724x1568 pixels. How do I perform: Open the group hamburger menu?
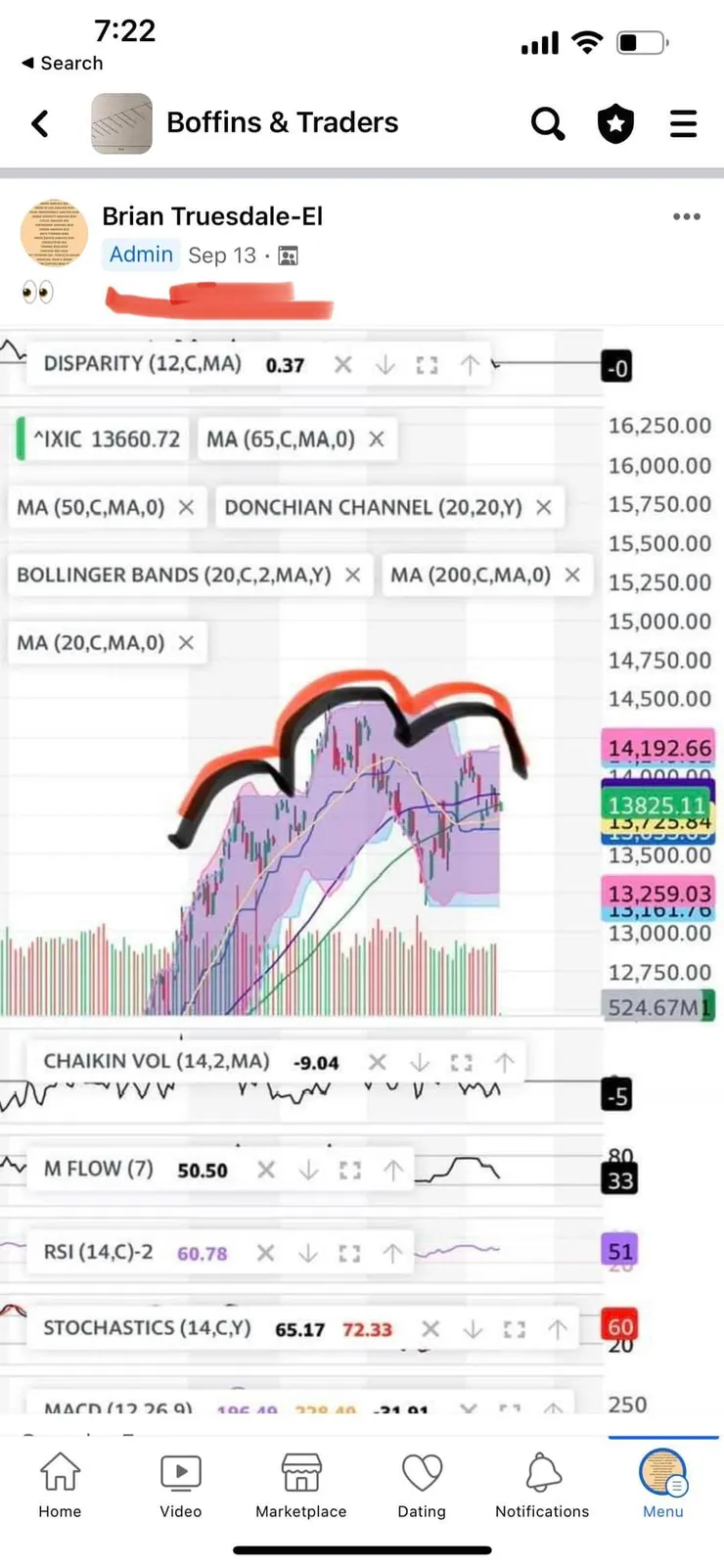pyautogui.click(x=683, y=123)
